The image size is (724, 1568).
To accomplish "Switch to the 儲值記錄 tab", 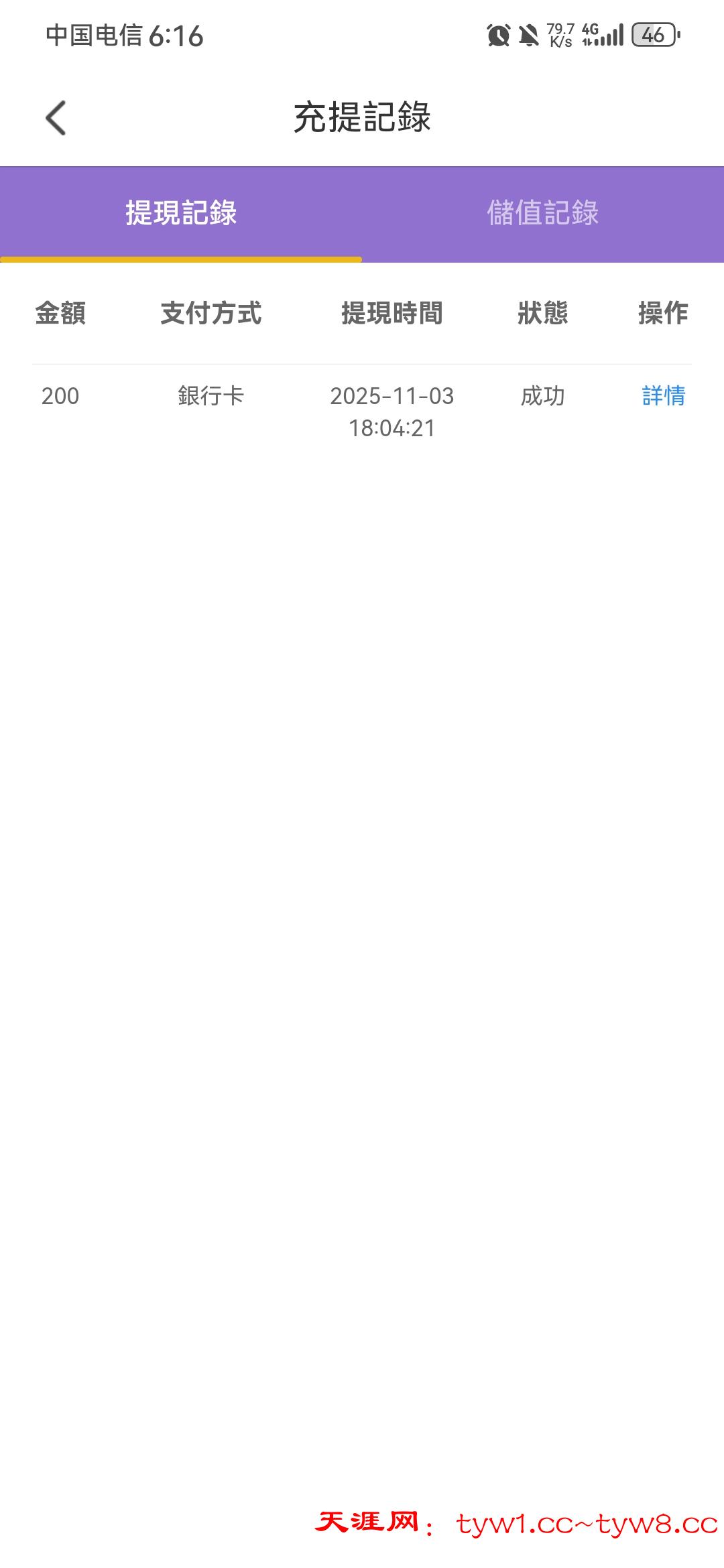I will [542, 213].
